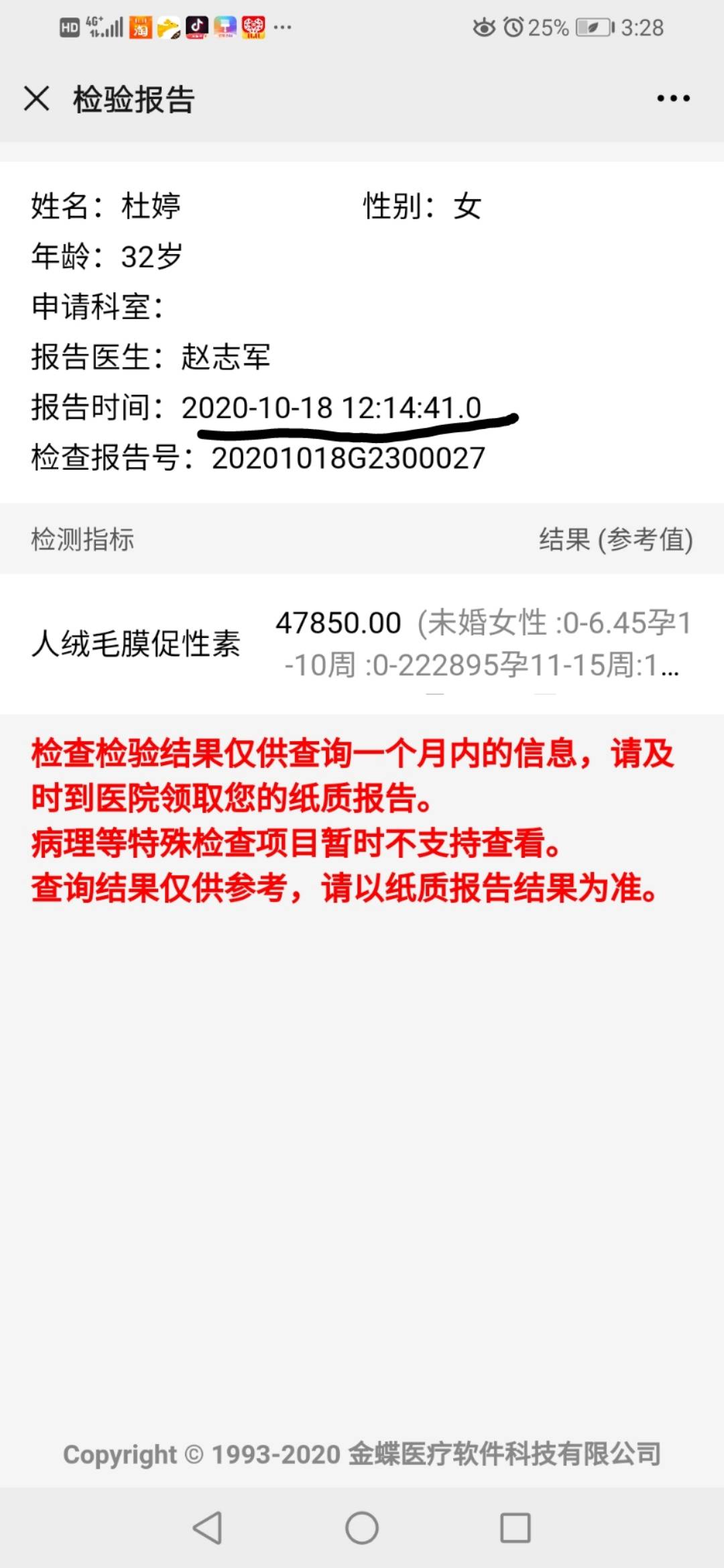Show recent apps
Screen dimensions: 724x1568
click(x=516, y=1528)
